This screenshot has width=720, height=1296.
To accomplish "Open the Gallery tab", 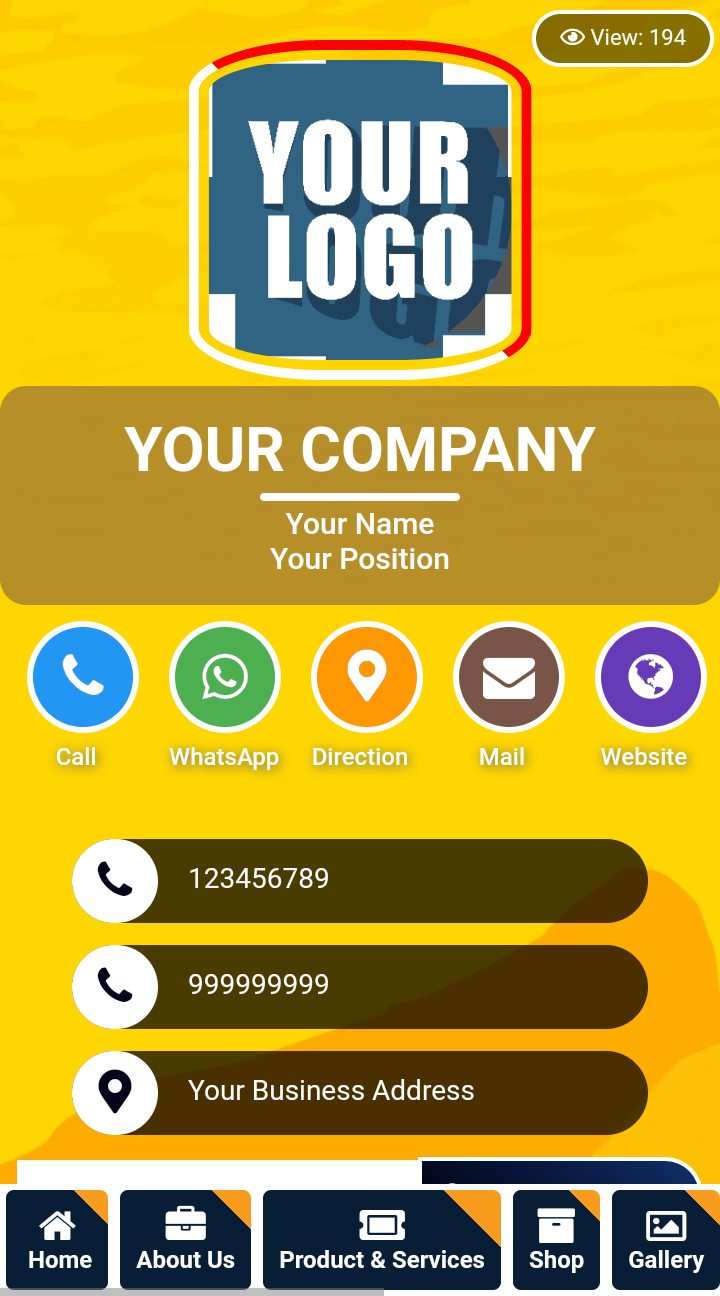I will point(665,1240).
